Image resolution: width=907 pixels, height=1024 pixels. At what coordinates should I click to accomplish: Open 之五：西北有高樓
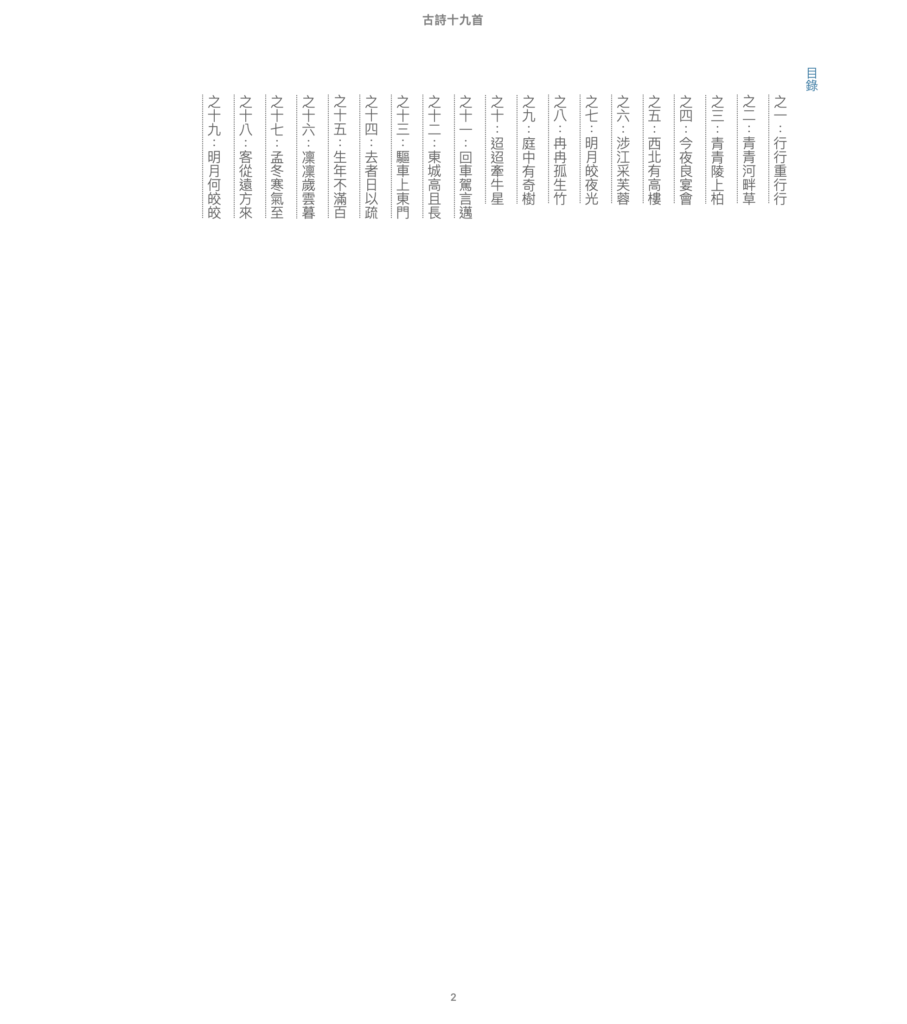654,150
